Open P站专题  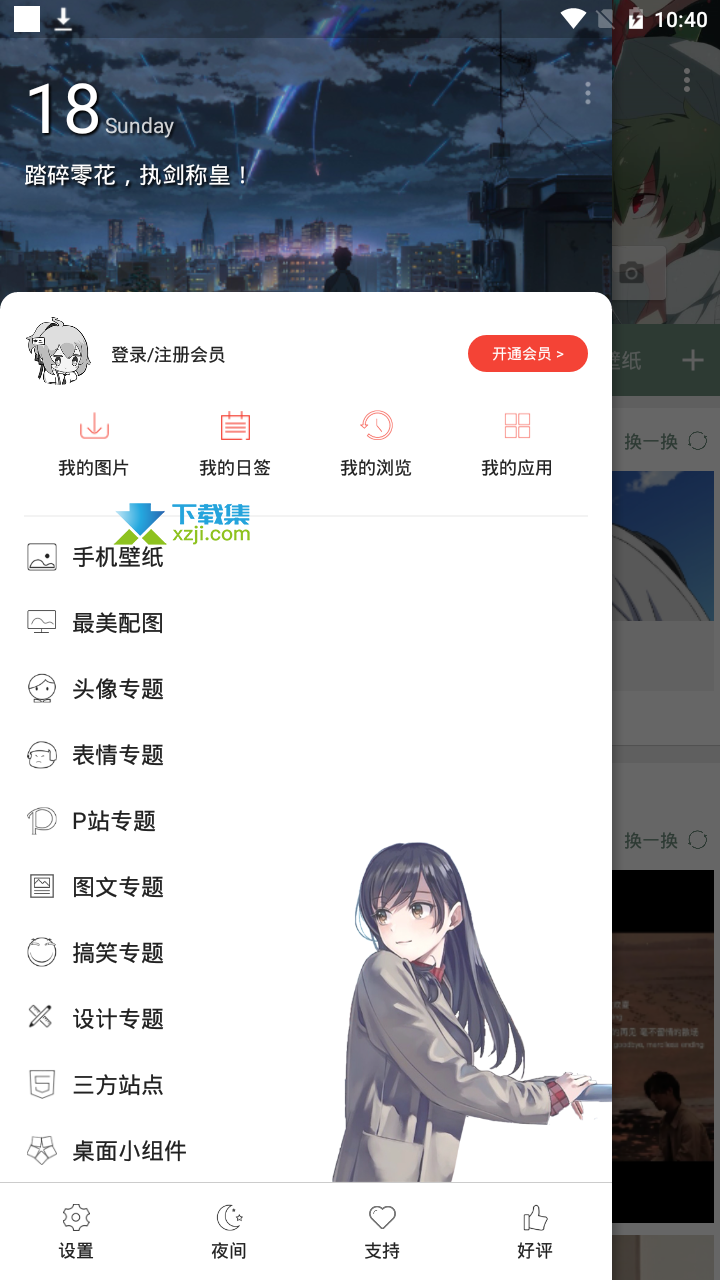click(x=306, y=821)
